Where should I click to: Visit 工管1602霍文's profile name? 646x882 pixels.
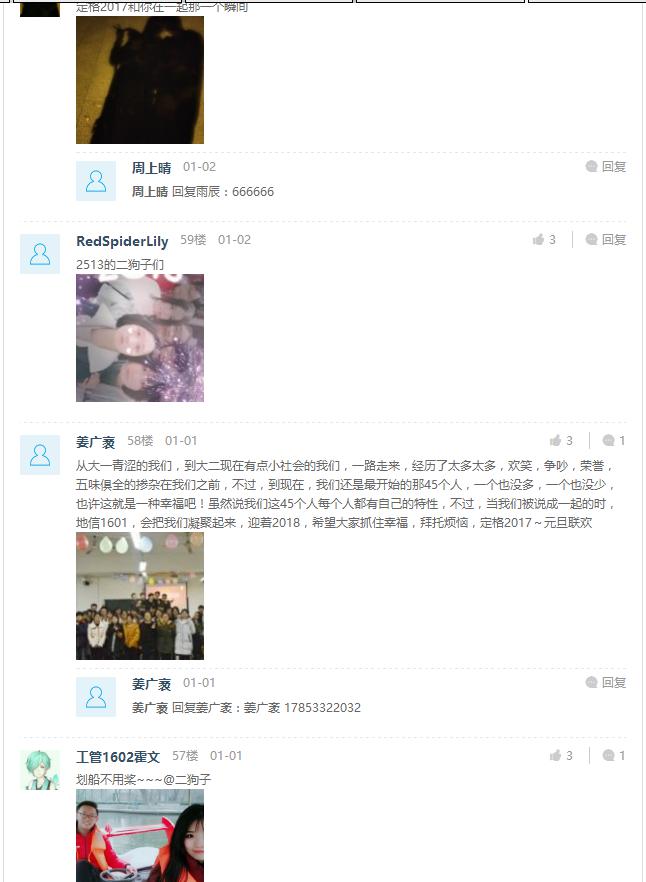[117, 757]
